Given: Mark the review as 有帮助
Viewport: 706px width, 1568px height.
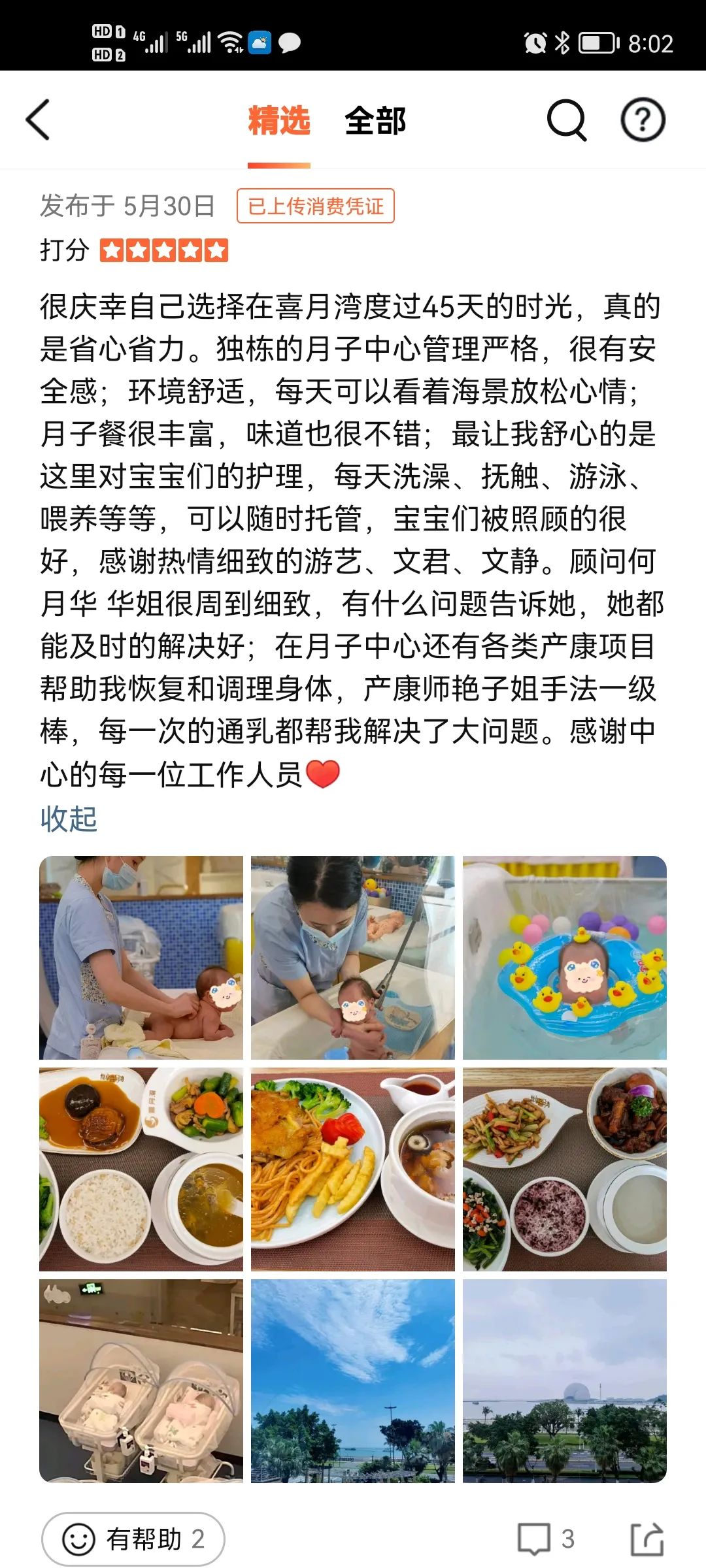Looking at the screenshot, I should [133, 1539].
